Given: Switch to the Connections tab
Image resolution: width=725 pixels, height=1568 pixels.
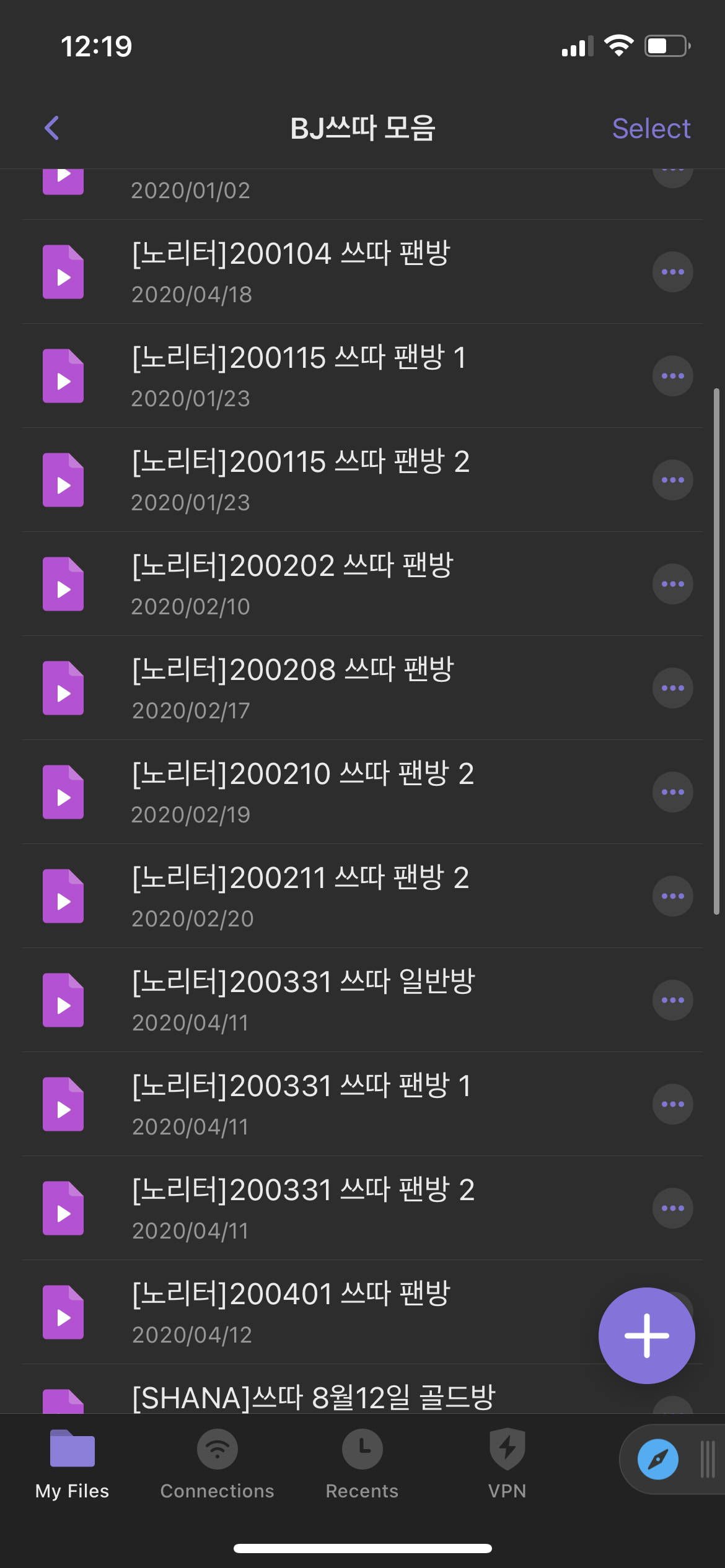Looking at the screenshot, I should coord(217,1464).
